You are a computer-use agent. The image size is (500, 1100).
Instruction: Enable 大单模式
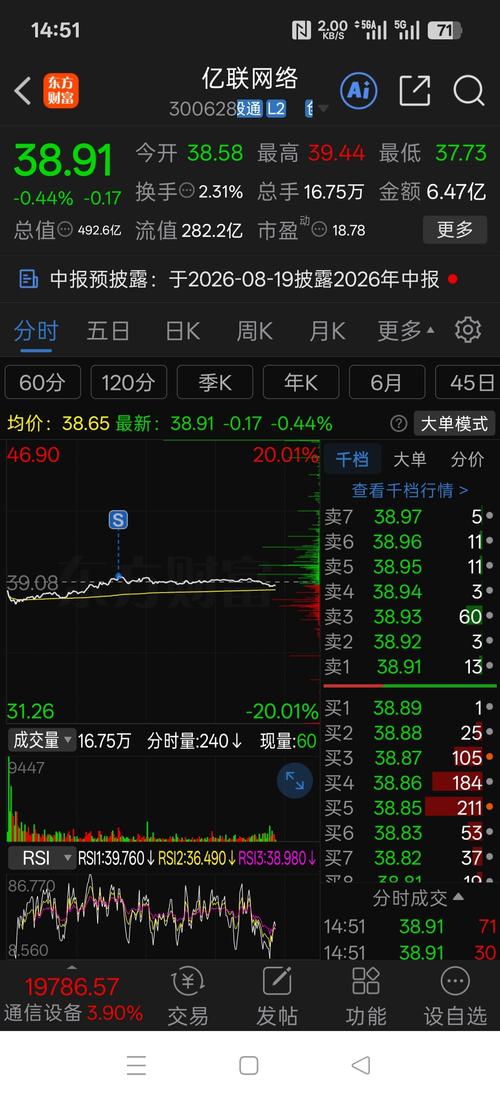coord(453,424)
